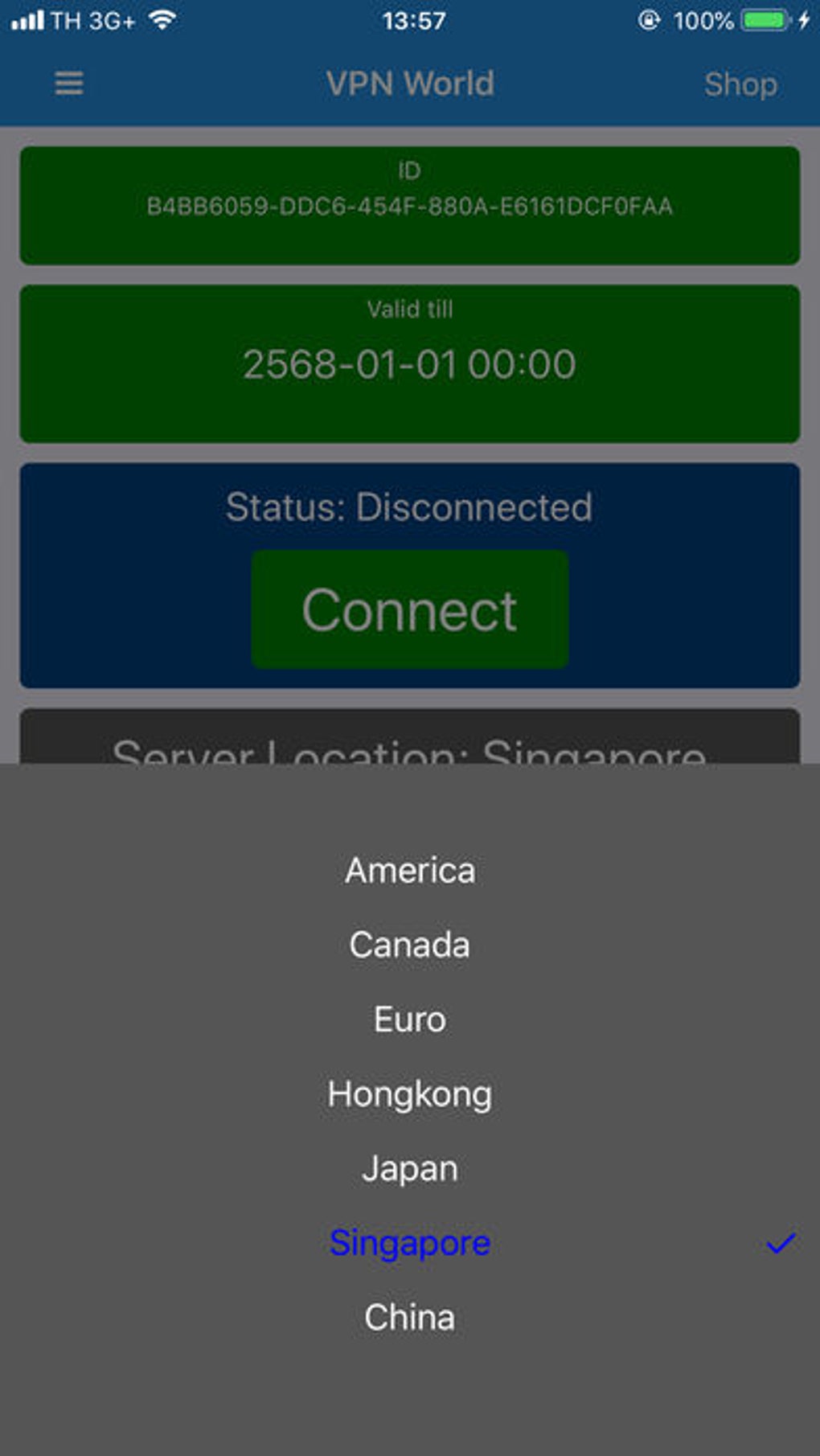Image resolution: width=820 pixels, height=1456 pixels.
Task: Pick the Euro server option
Action: click(x=409, y=1019)
